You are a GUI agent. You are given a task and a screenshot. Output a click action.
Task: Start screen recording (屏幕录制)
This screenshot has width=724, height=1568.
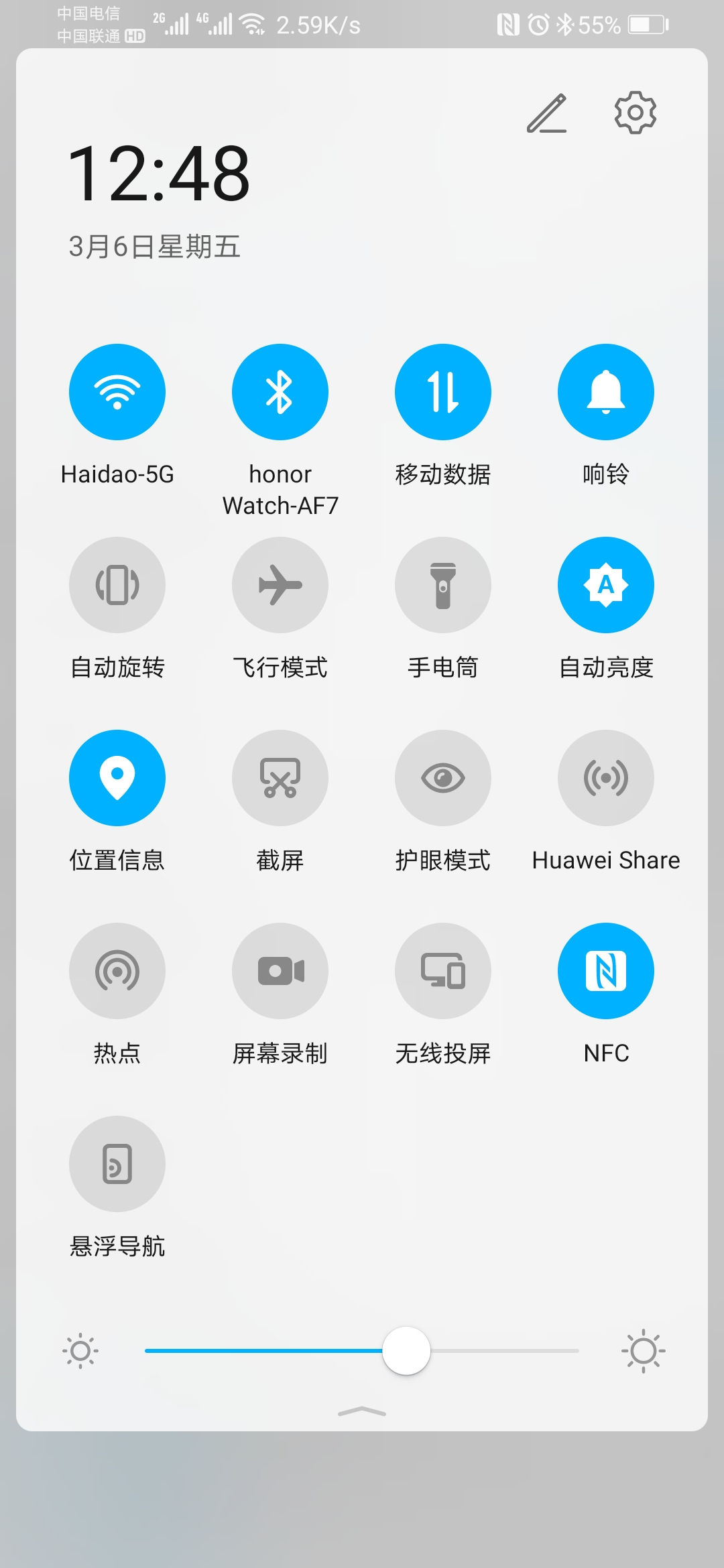[280, 971]
